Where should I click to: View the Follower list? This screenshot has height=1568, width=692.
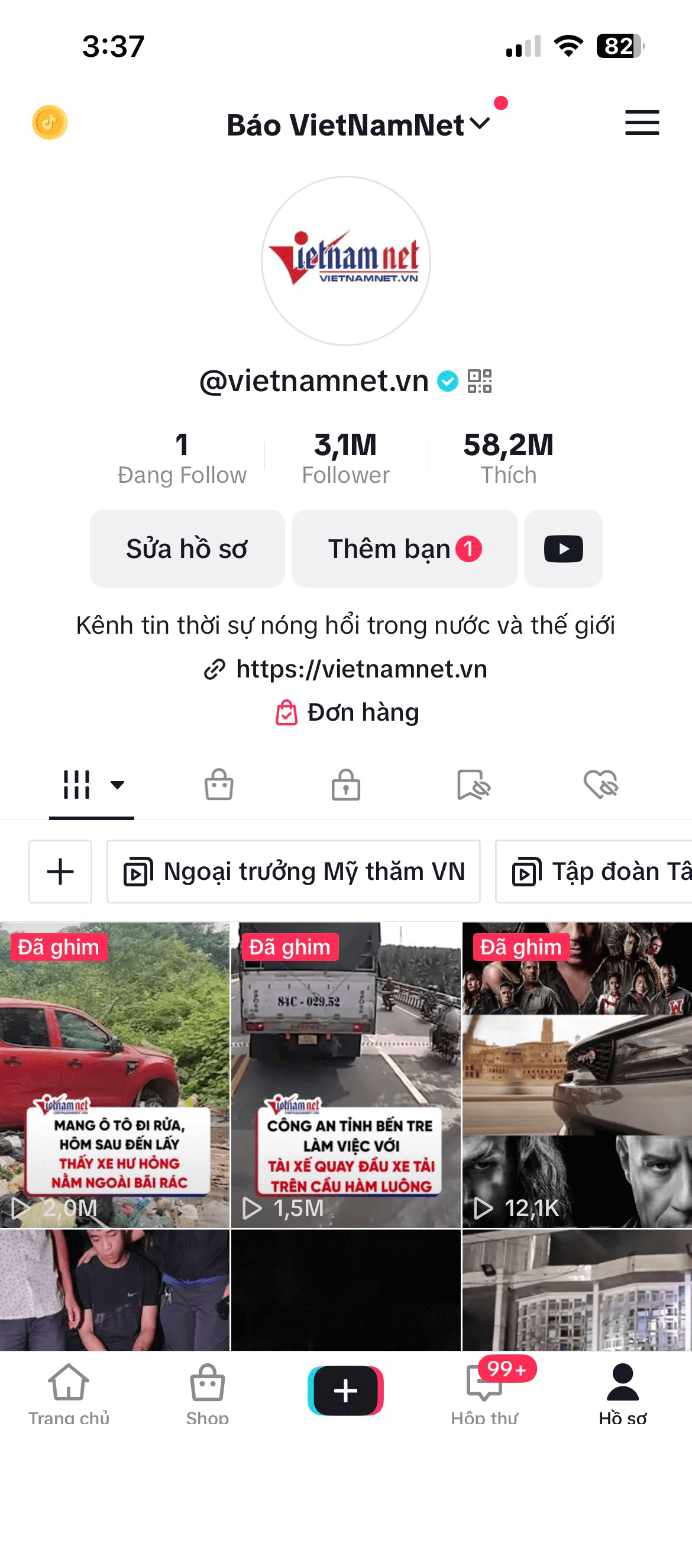click(x=345, y=458)
